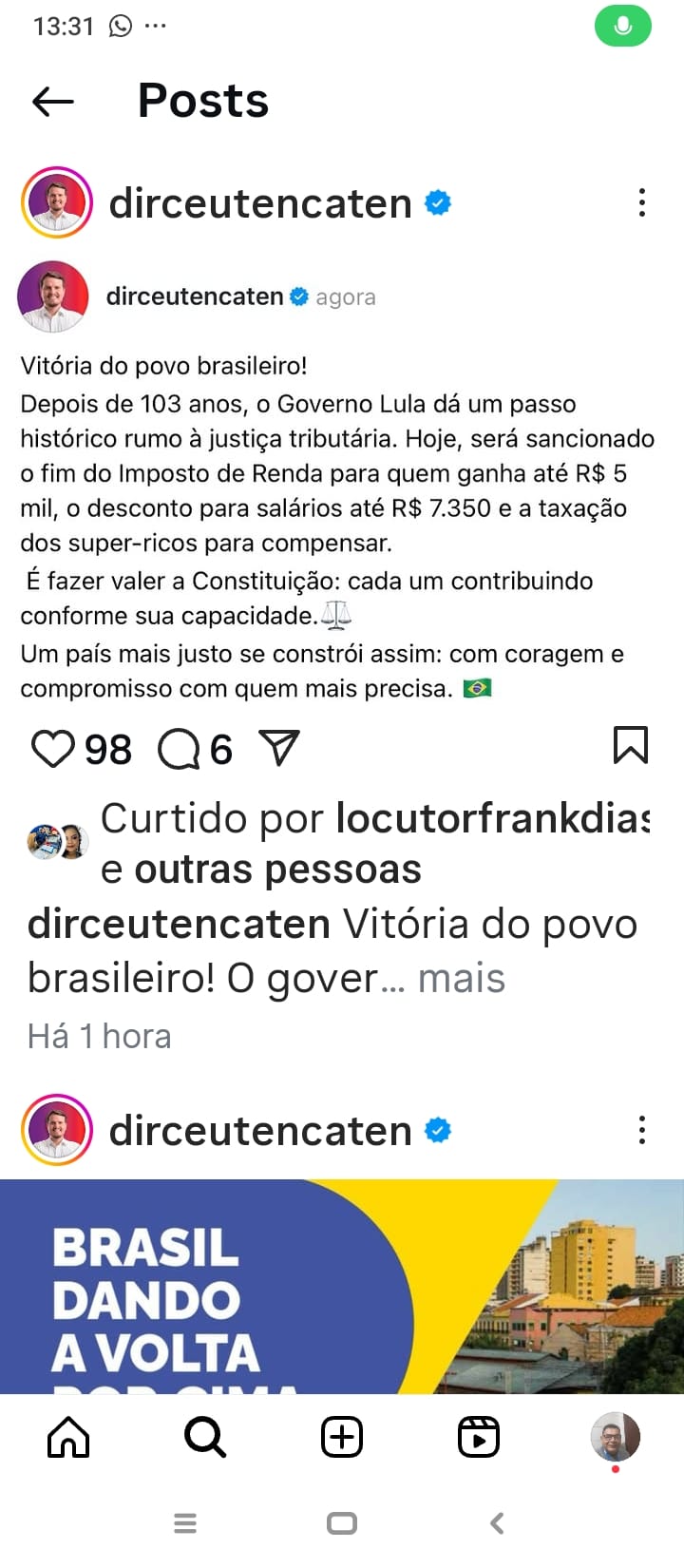Expand caption with the mais link
Screen dimensions: 684x1568
(461, 978)
